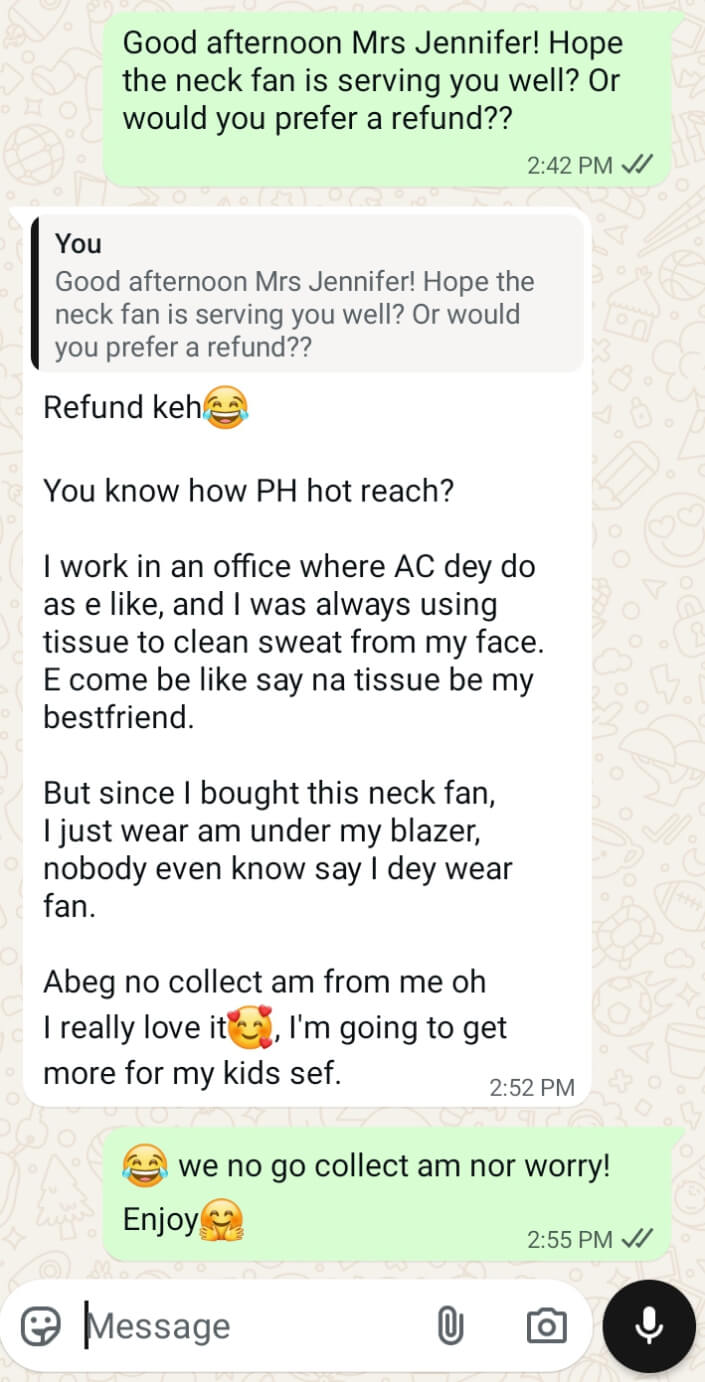Open the emoji and sticker picker
Viewport: 705px width, 1382px height.
pos(41,1327)
